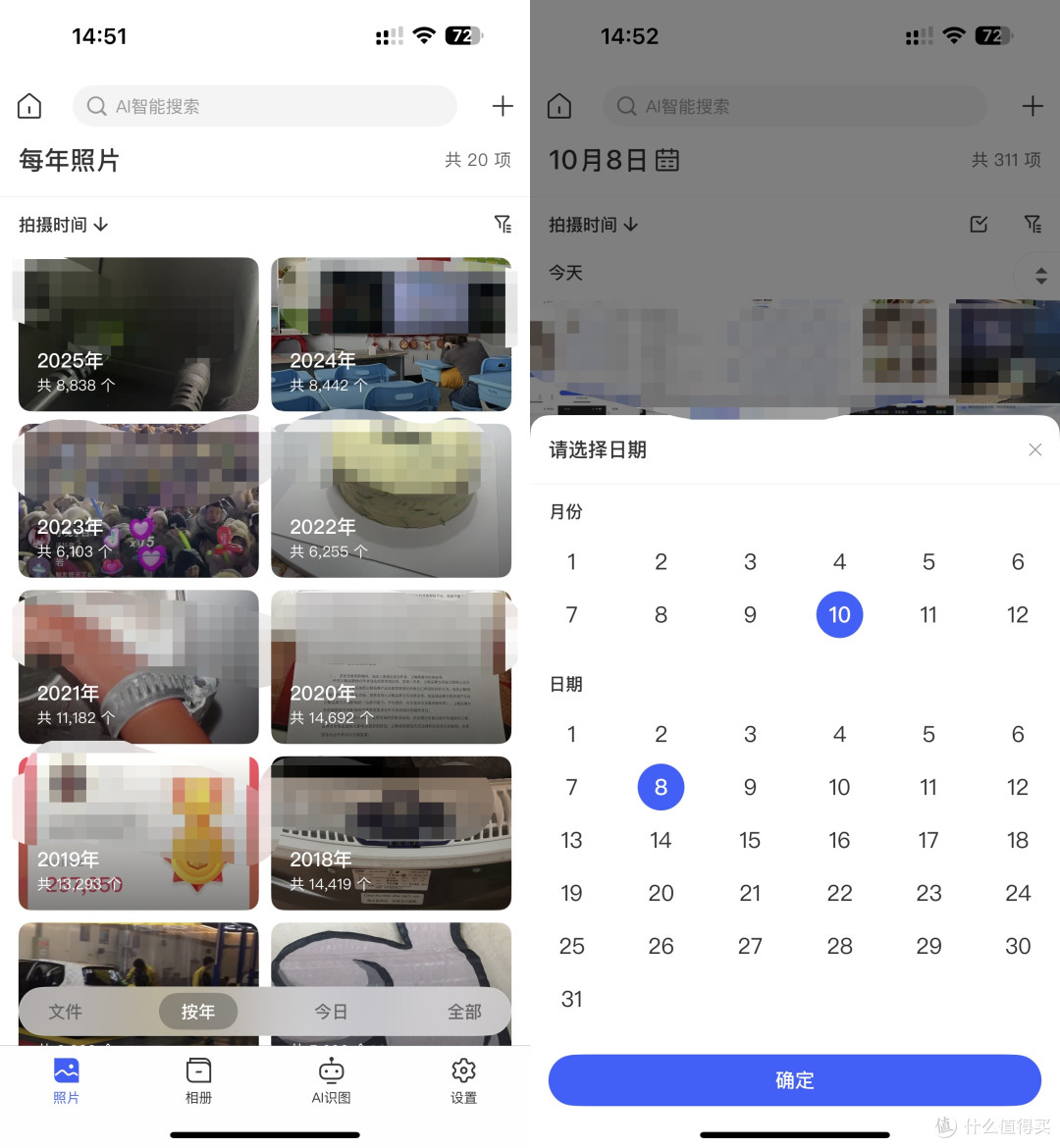Open the AI识图 tool in bottom navigation

coord(331,1079)
